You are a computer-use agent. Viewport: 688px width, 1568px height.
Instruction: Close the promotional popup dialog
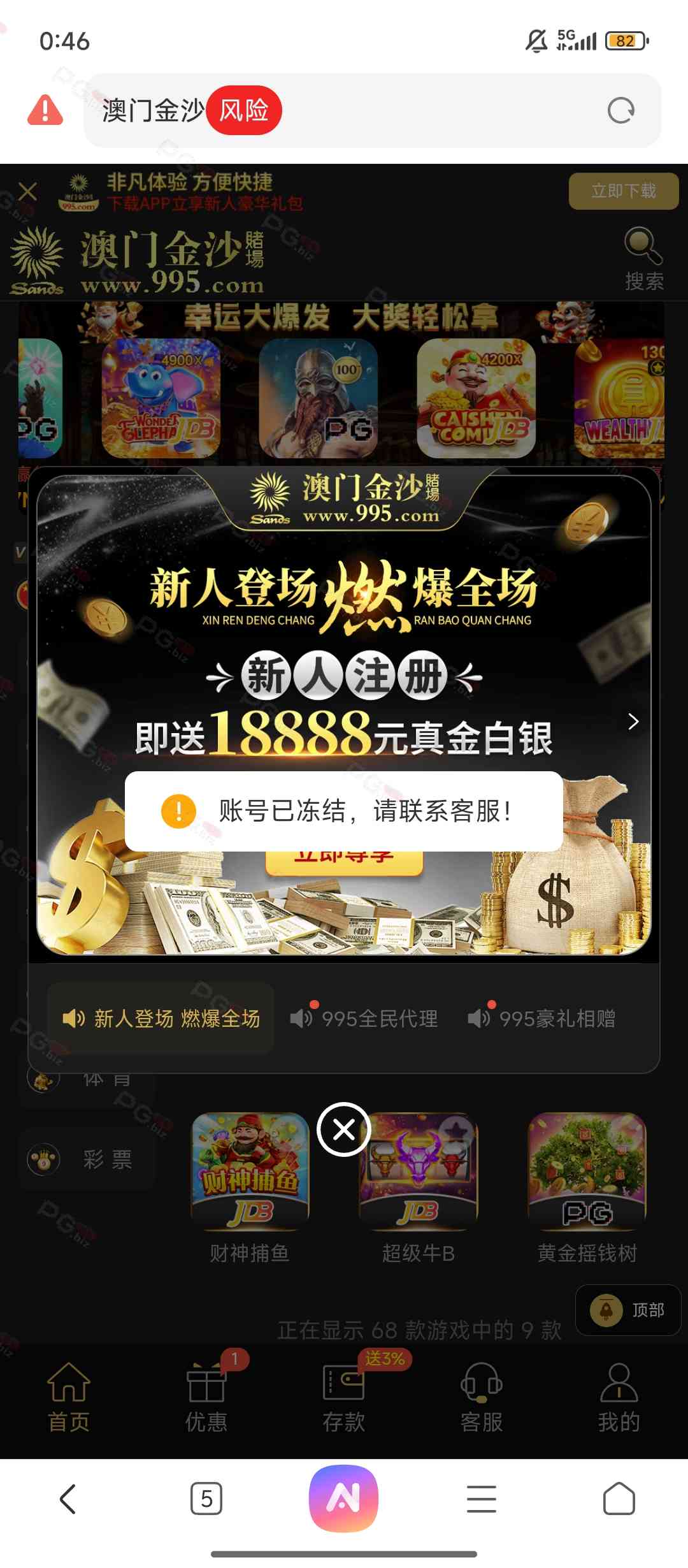344,1129
